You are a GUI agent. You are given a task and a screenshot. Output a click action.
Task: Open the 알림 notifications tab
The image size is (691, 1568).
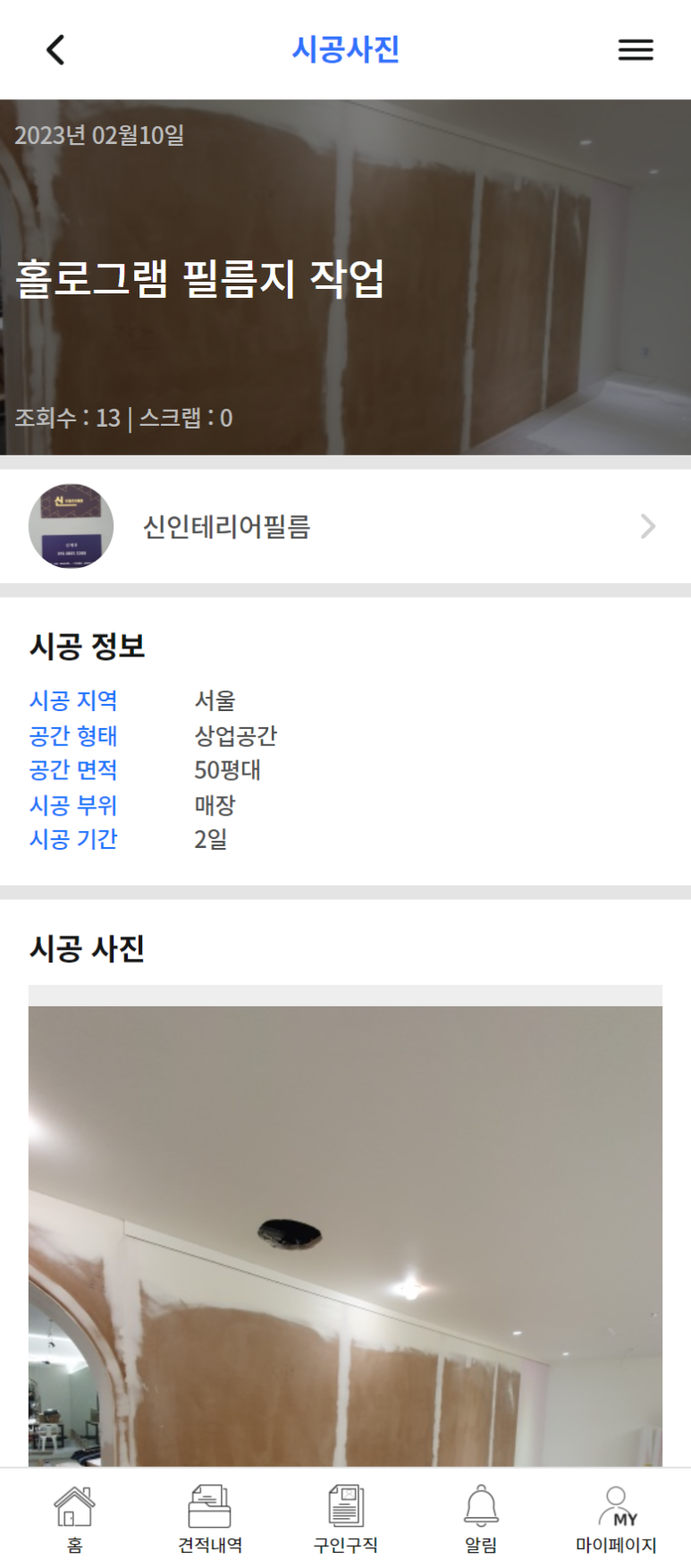[x=481, y=1518]
